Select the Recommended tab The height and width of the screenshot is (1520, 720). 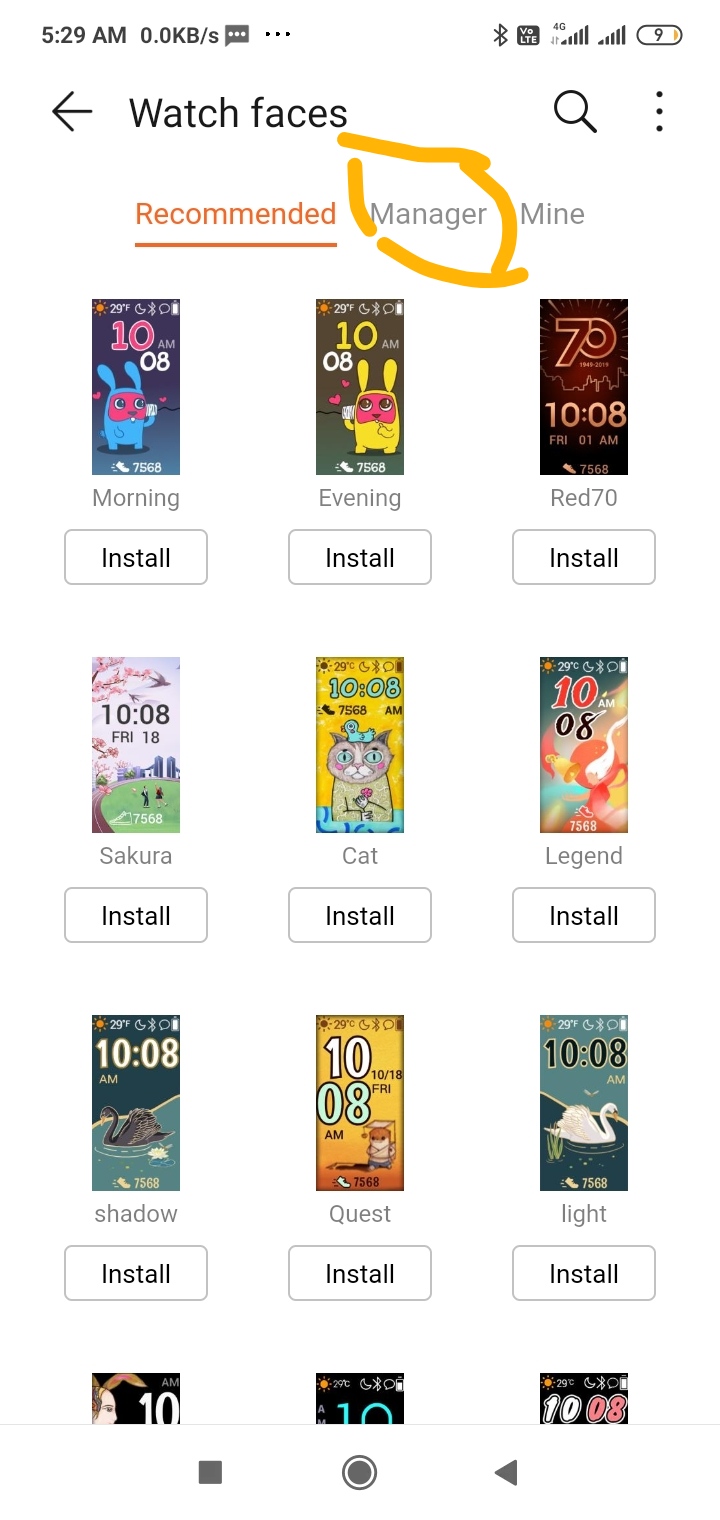(x=236, y=214)
